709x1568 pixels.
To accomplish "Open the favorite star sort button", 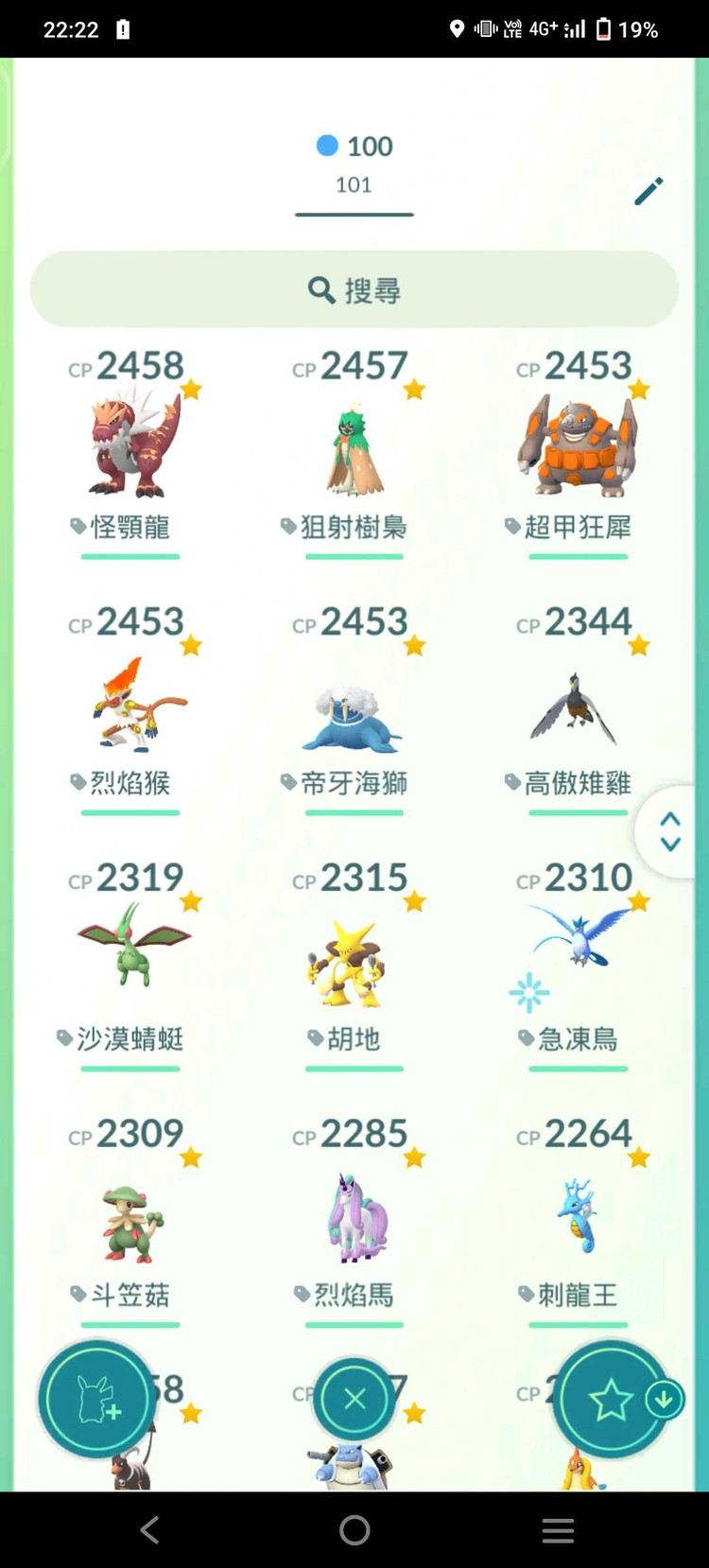I will pos(611,1399).
